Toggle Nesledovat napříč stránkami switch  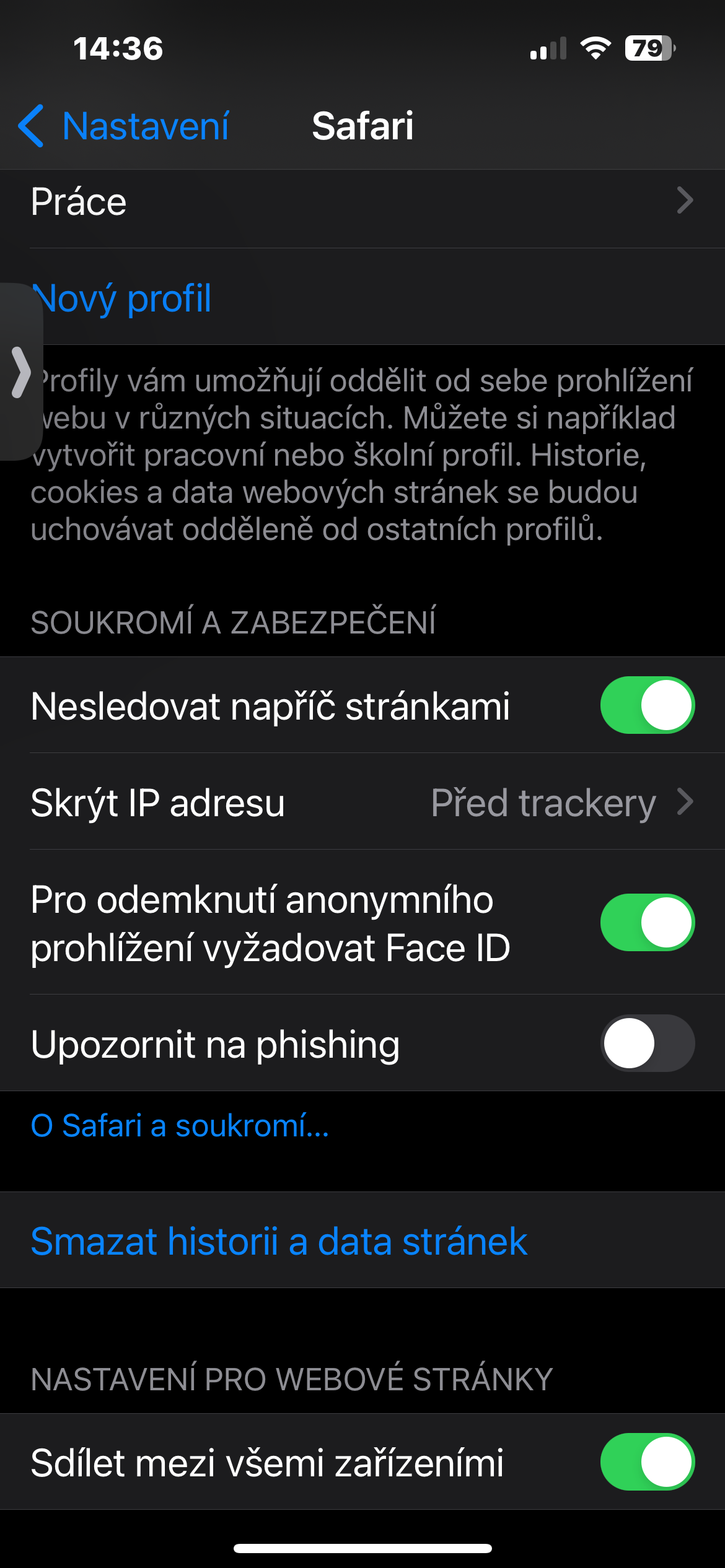pyautogui.click(x=647, y=705)
